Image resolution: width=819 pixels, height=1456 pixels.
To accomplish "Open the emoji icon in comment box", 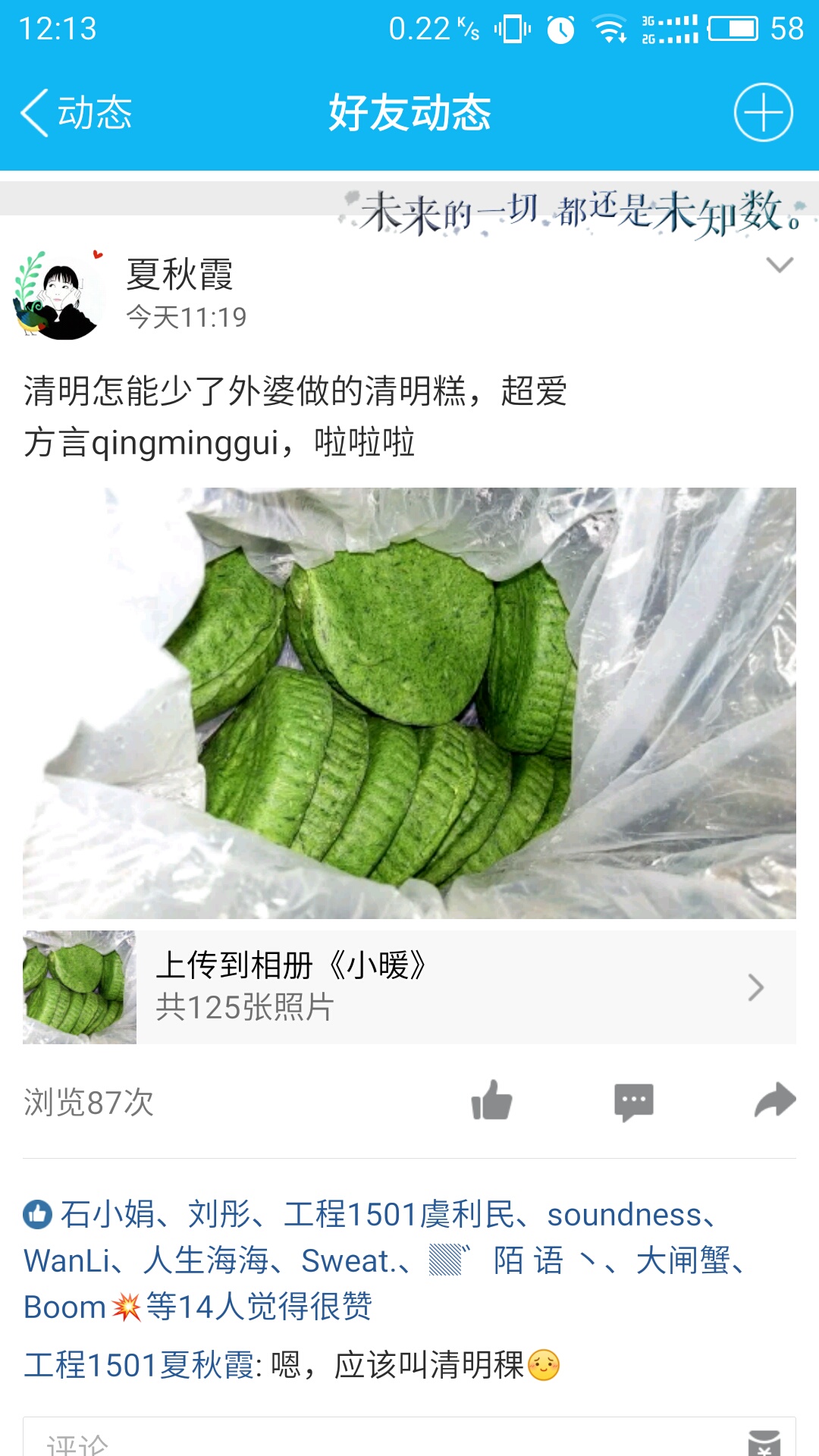I will [764, 1442].
